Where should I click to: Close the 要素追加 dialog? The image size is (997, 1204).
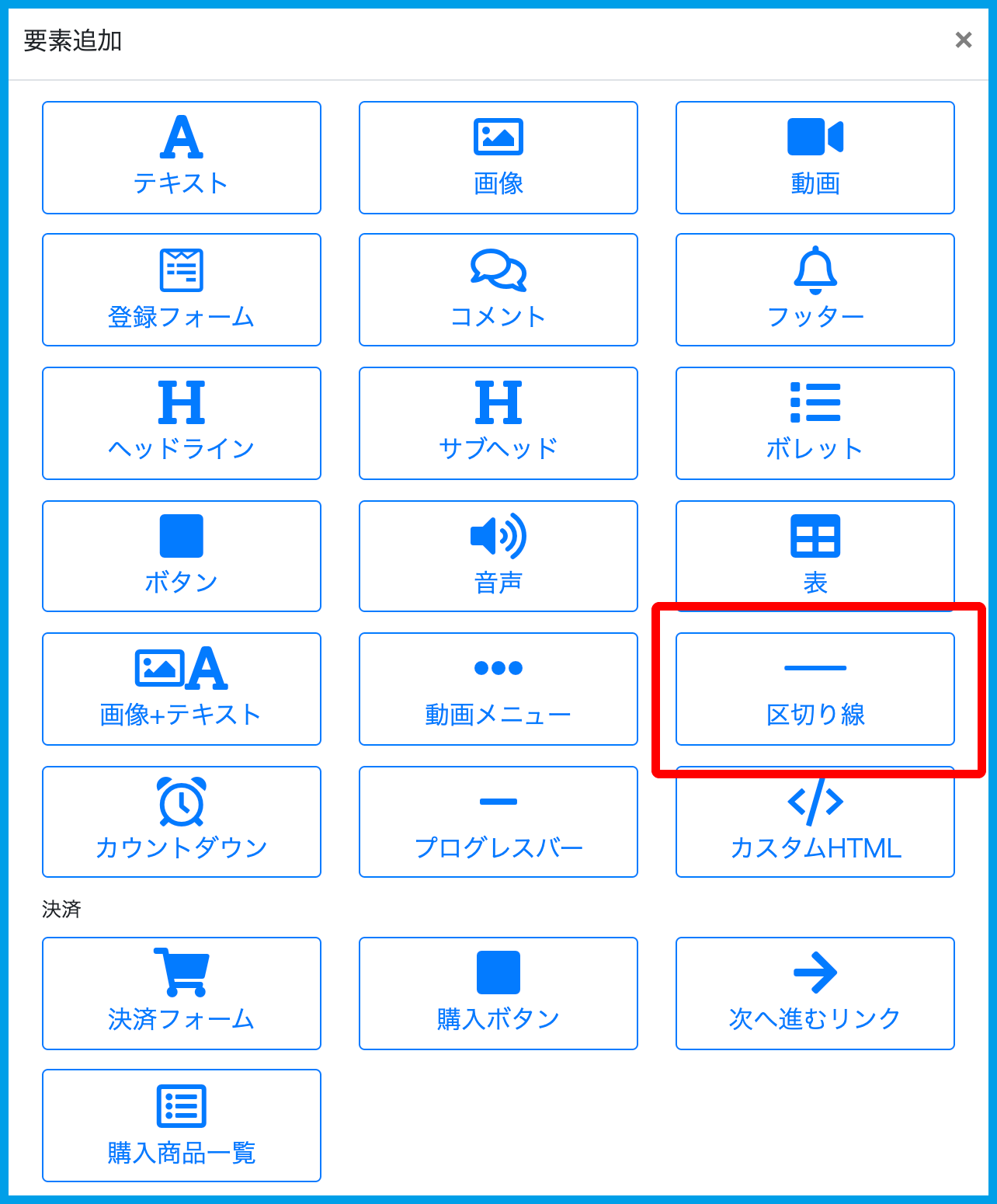[963, 40]
